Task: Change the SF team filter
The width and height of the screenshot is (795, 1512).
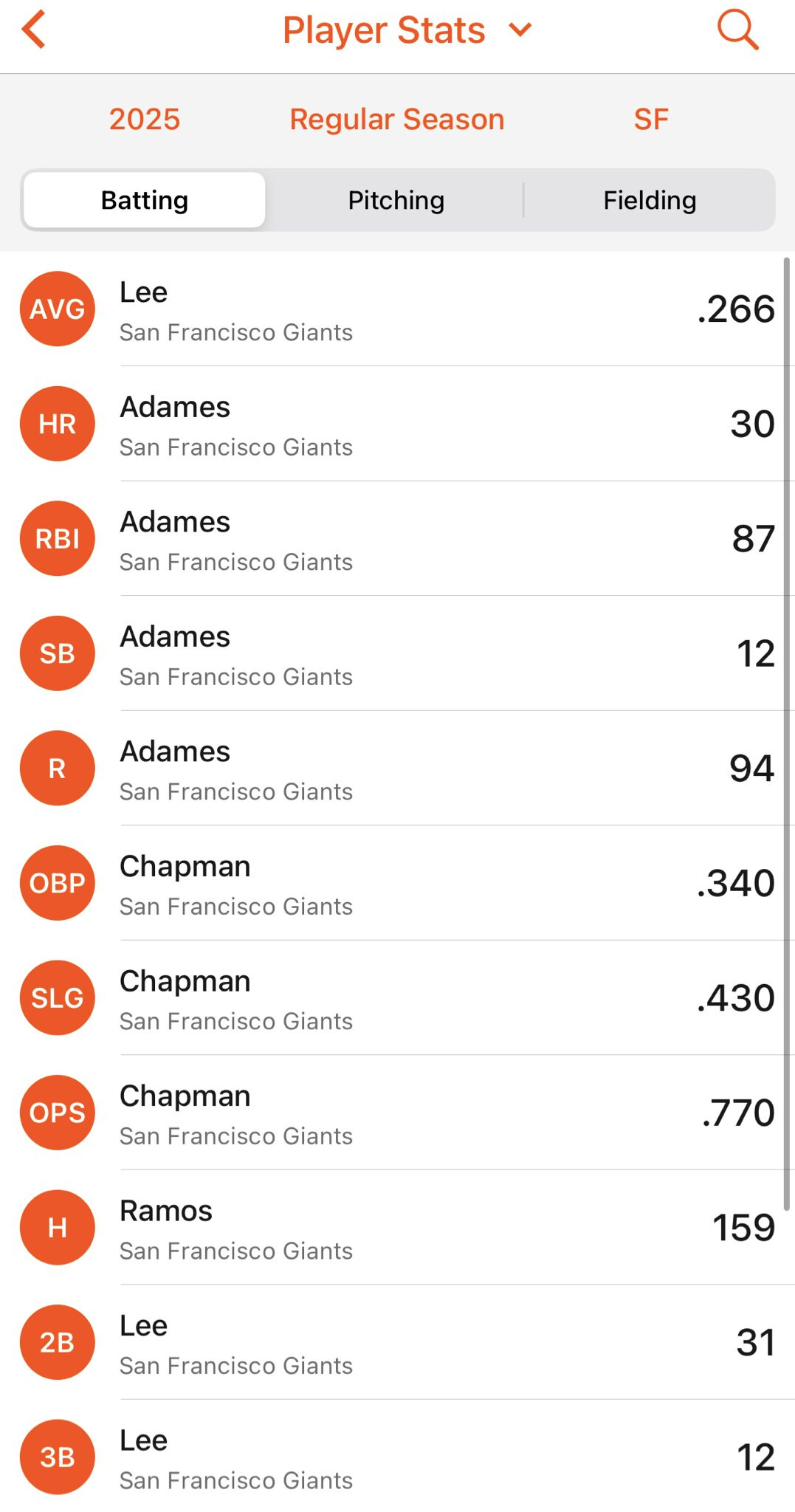Action: [651, 119]
